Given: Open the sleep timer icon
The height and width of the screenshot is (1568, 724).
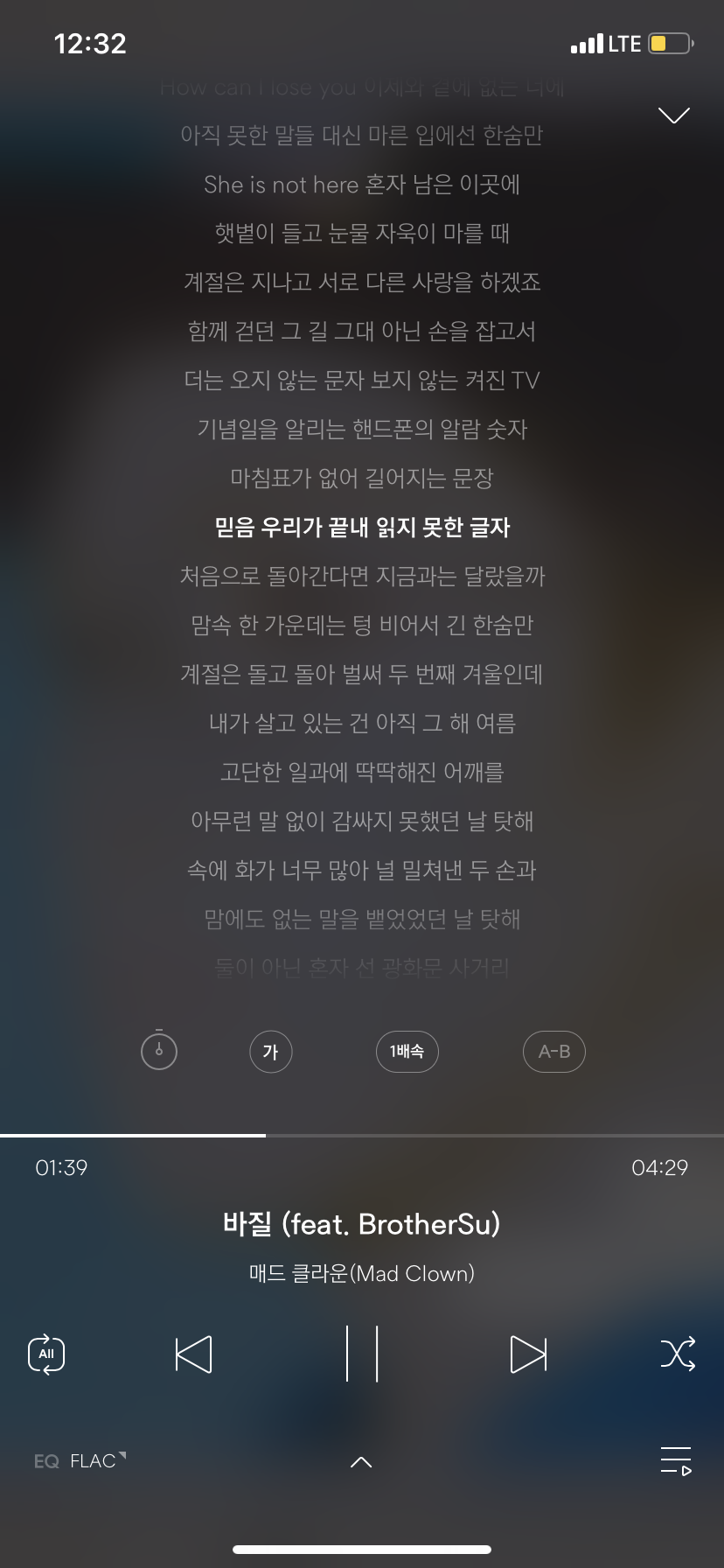Looking at the screenshot, I should 159,1050.
